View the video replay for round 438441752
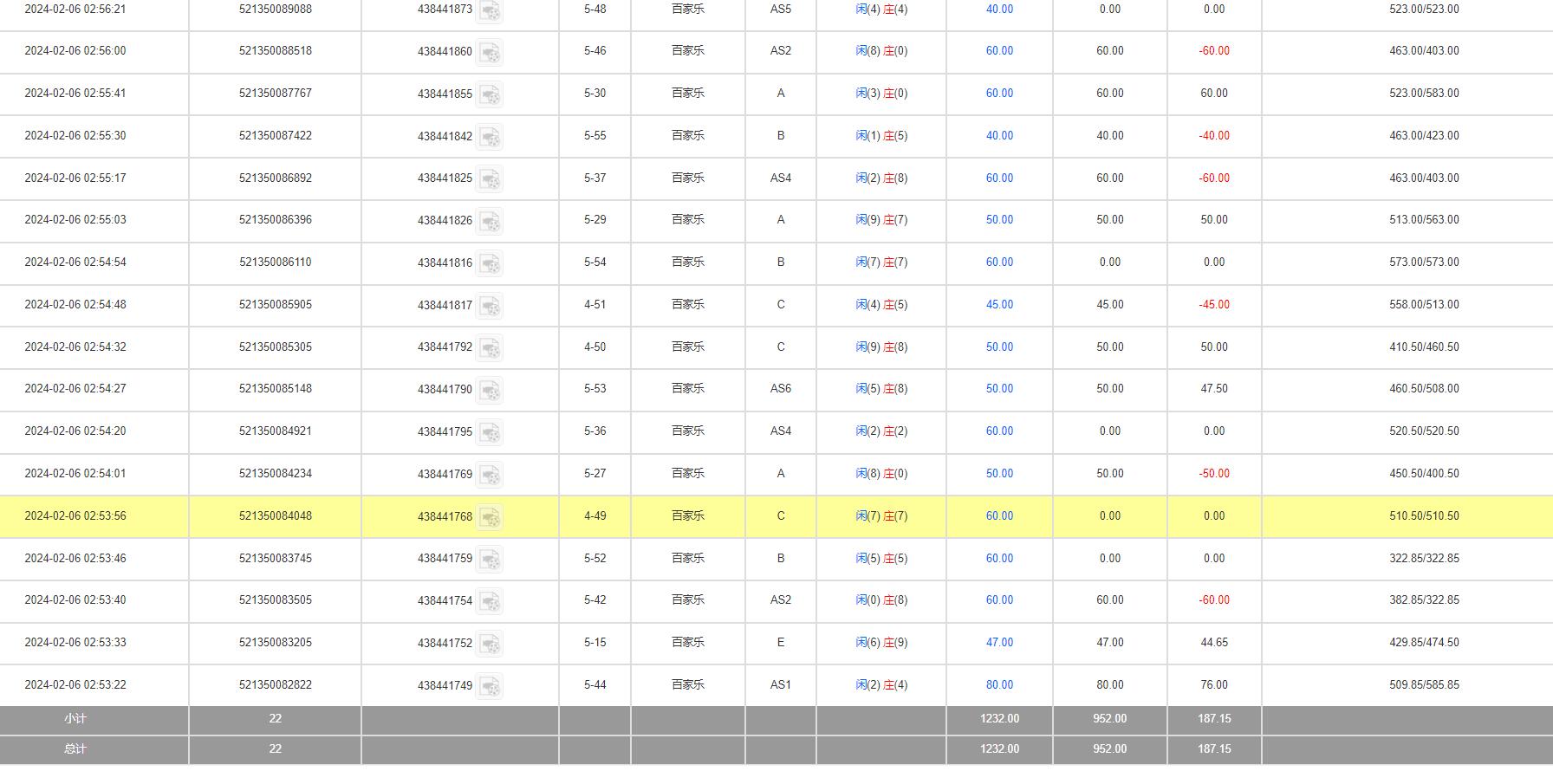 click(490, 644)
